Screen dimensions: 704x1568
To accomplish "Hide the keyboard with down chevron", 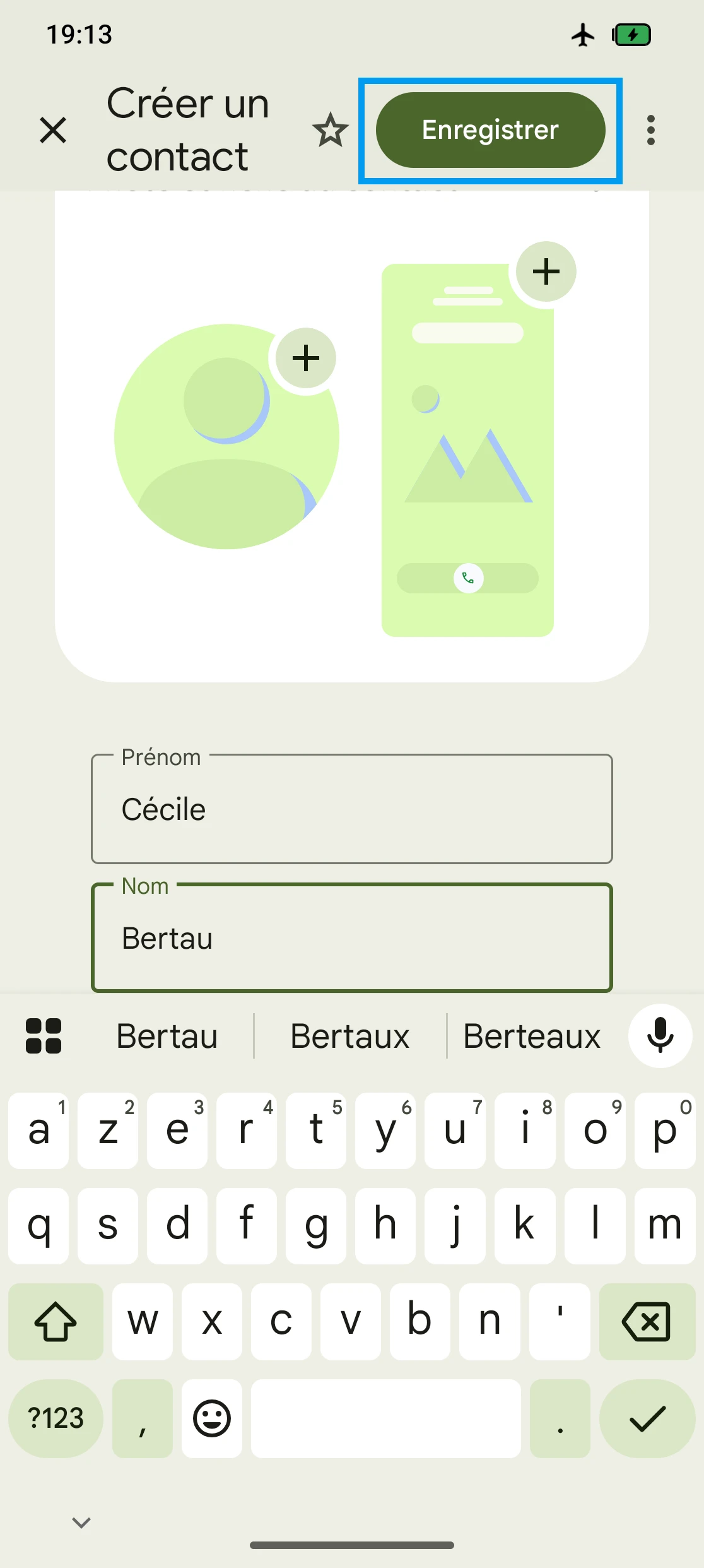I will point(81,1523).
